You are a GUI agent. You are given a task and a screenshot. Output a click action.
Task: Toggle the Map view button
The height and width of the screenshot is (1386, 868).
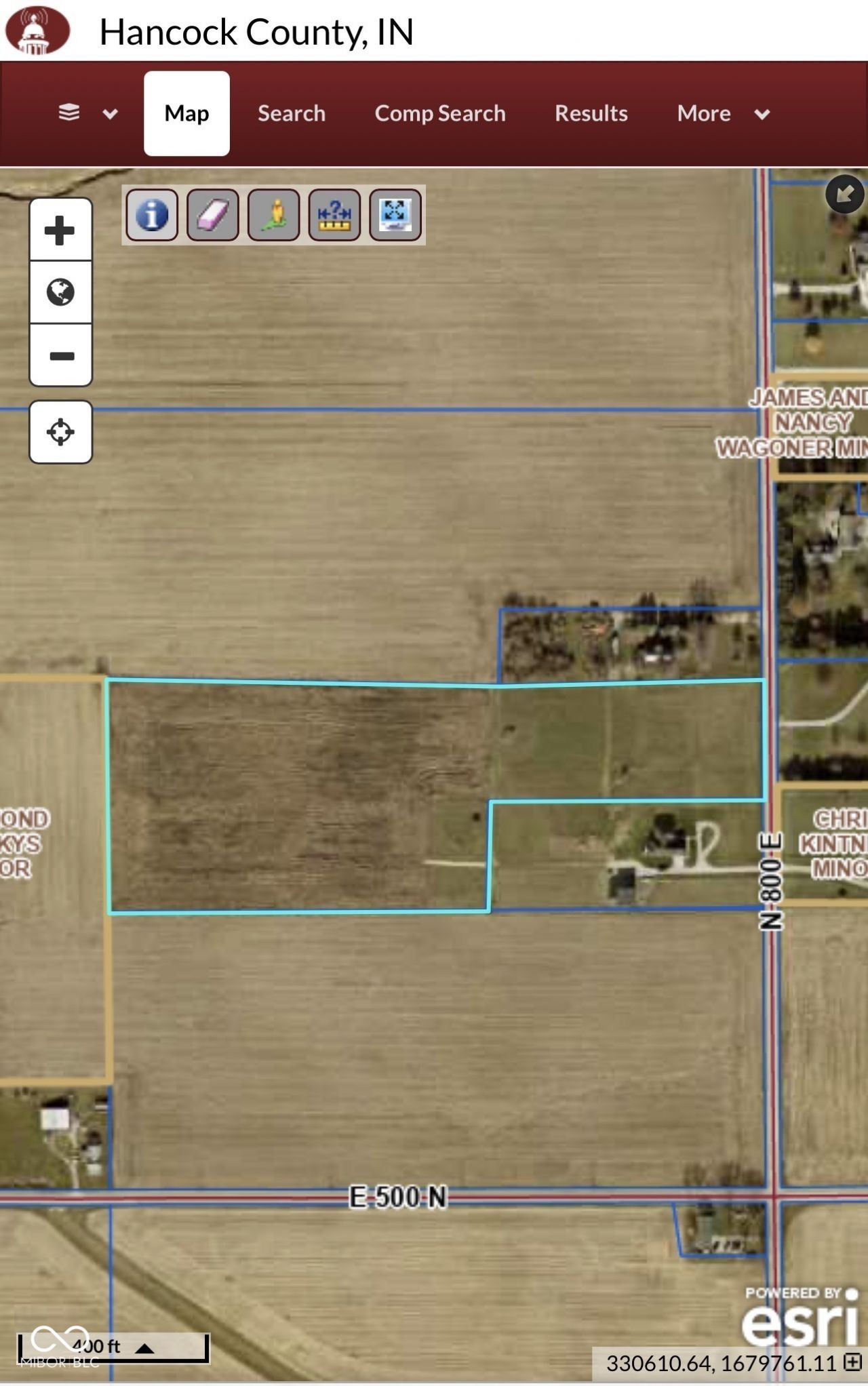tap(186, 113)
